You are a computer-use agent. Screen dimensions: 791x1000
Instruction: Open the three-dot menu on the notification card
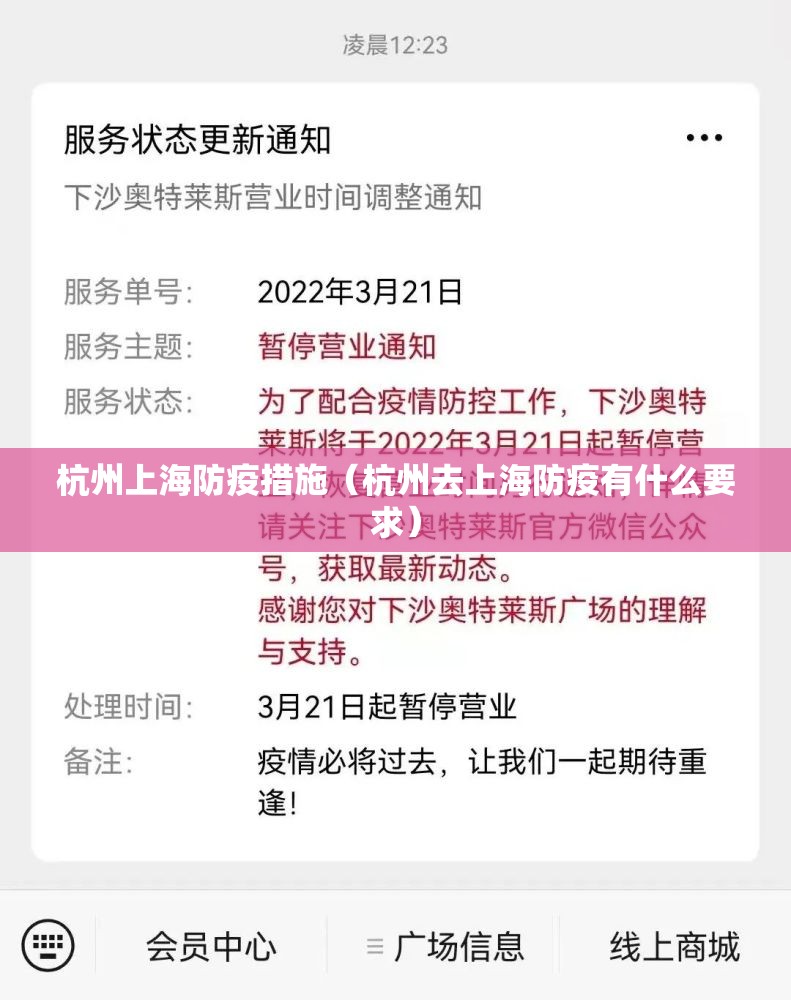[704, 138]
